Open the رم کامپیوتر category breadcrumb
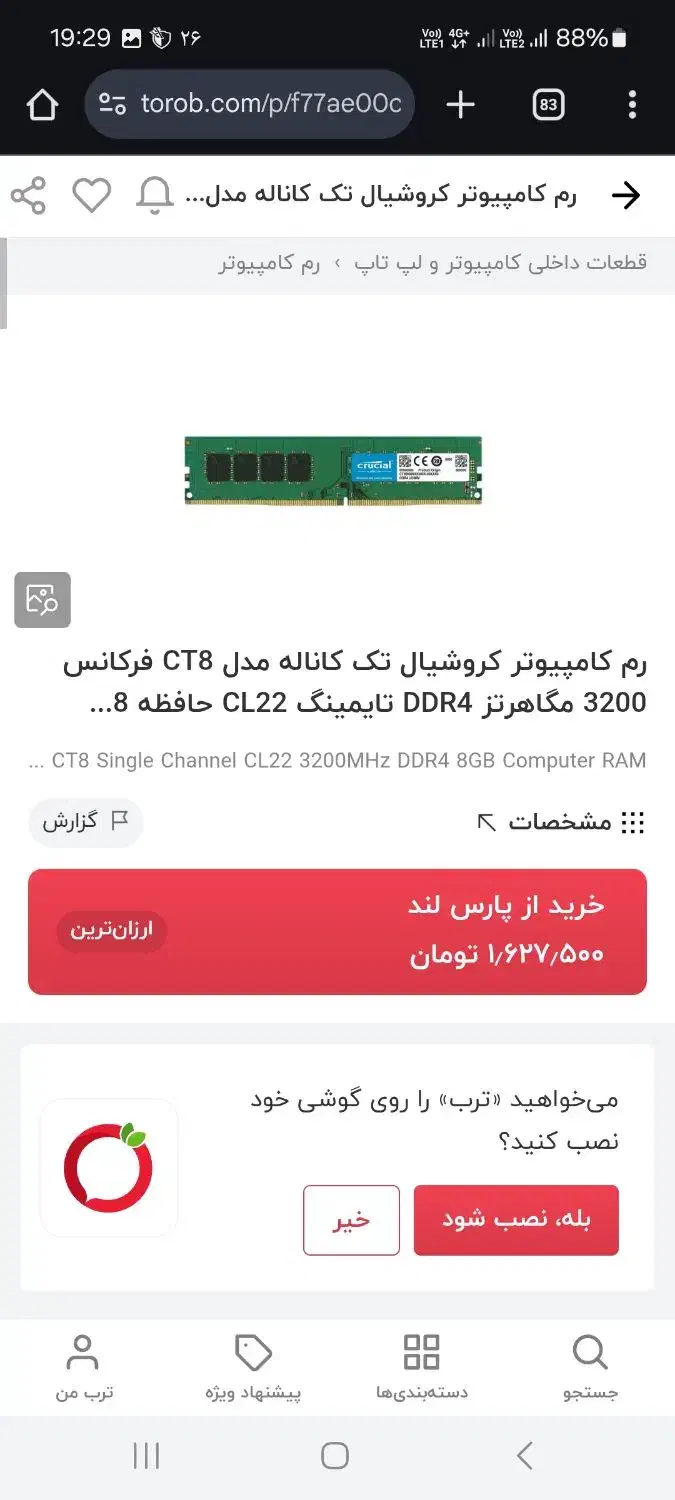This screenshot has width=675, height=1500. [x=269, y=263]
